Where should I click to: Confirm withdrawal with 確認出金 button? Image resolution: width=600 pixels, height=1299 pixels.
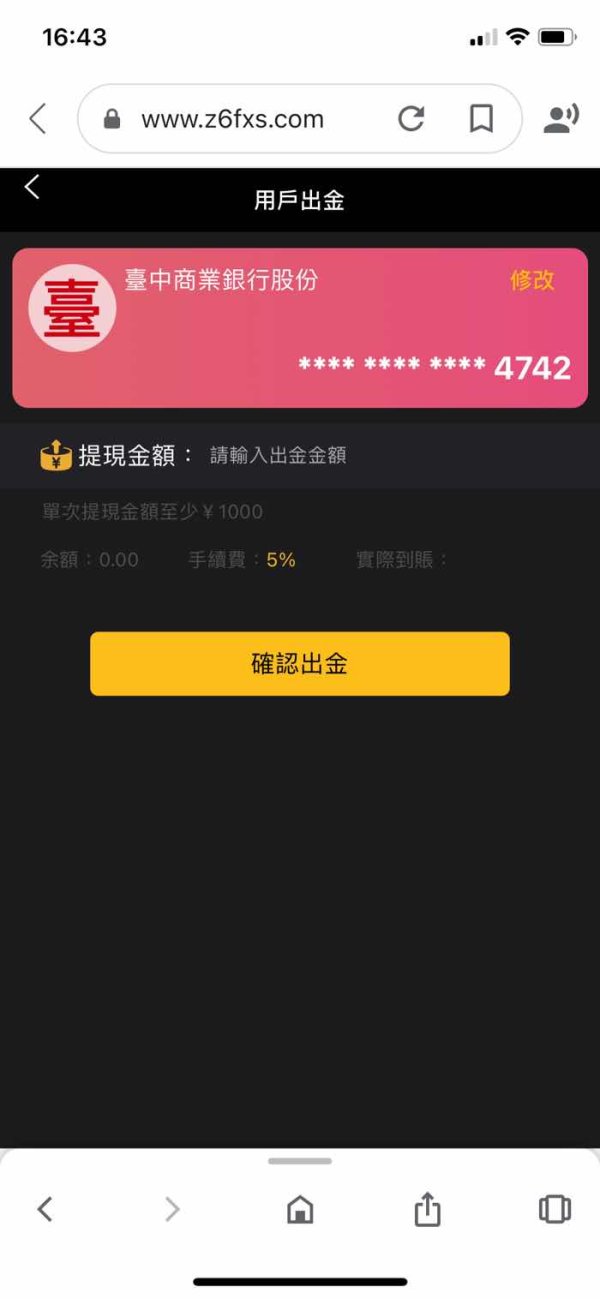point(300,664)
